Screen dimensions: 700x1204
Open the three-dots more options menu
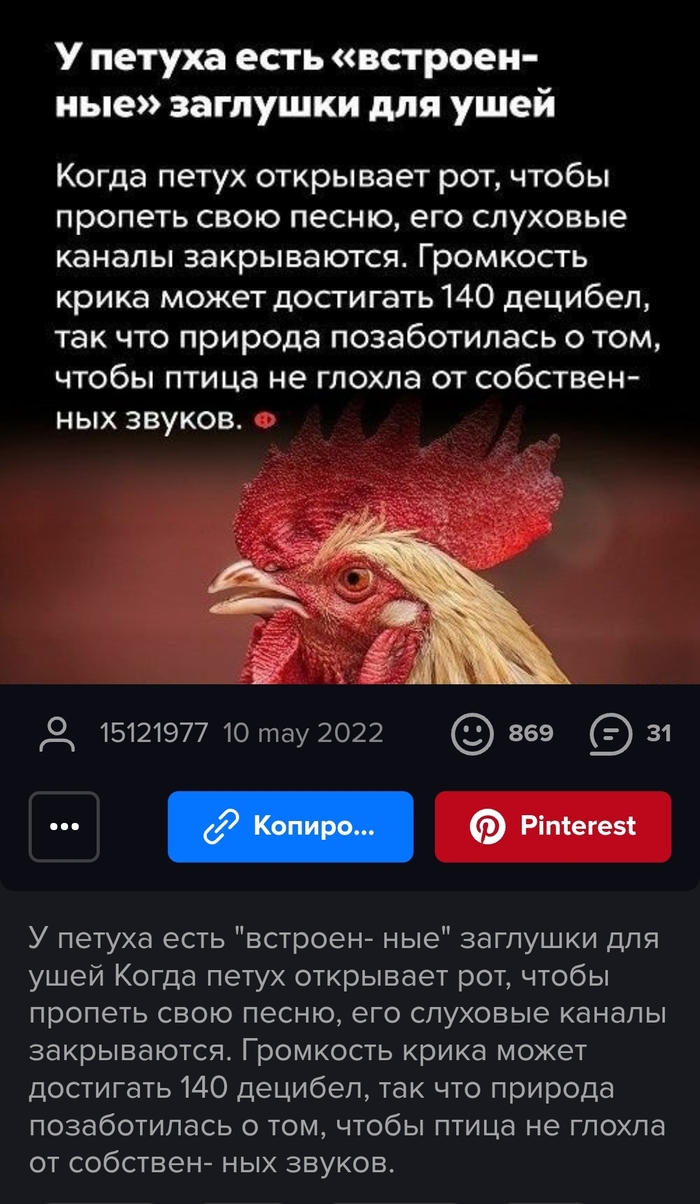point(64,826)
